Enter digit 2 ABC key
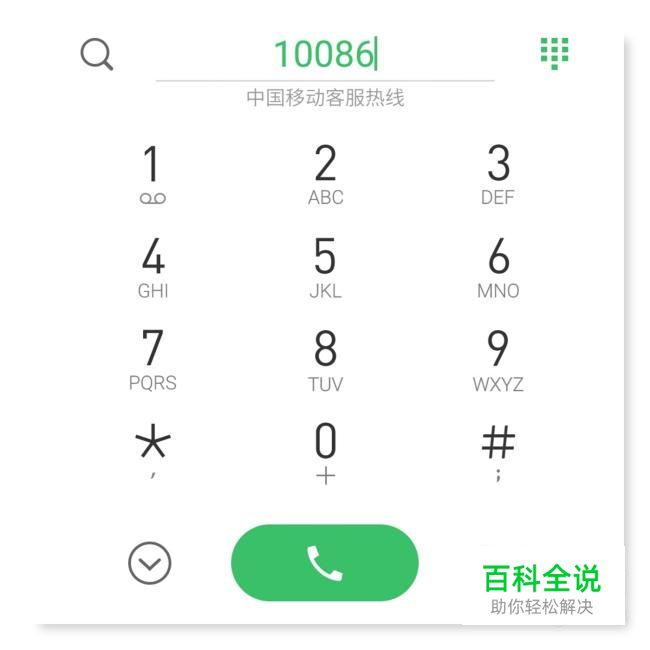 tap(325, 175)
